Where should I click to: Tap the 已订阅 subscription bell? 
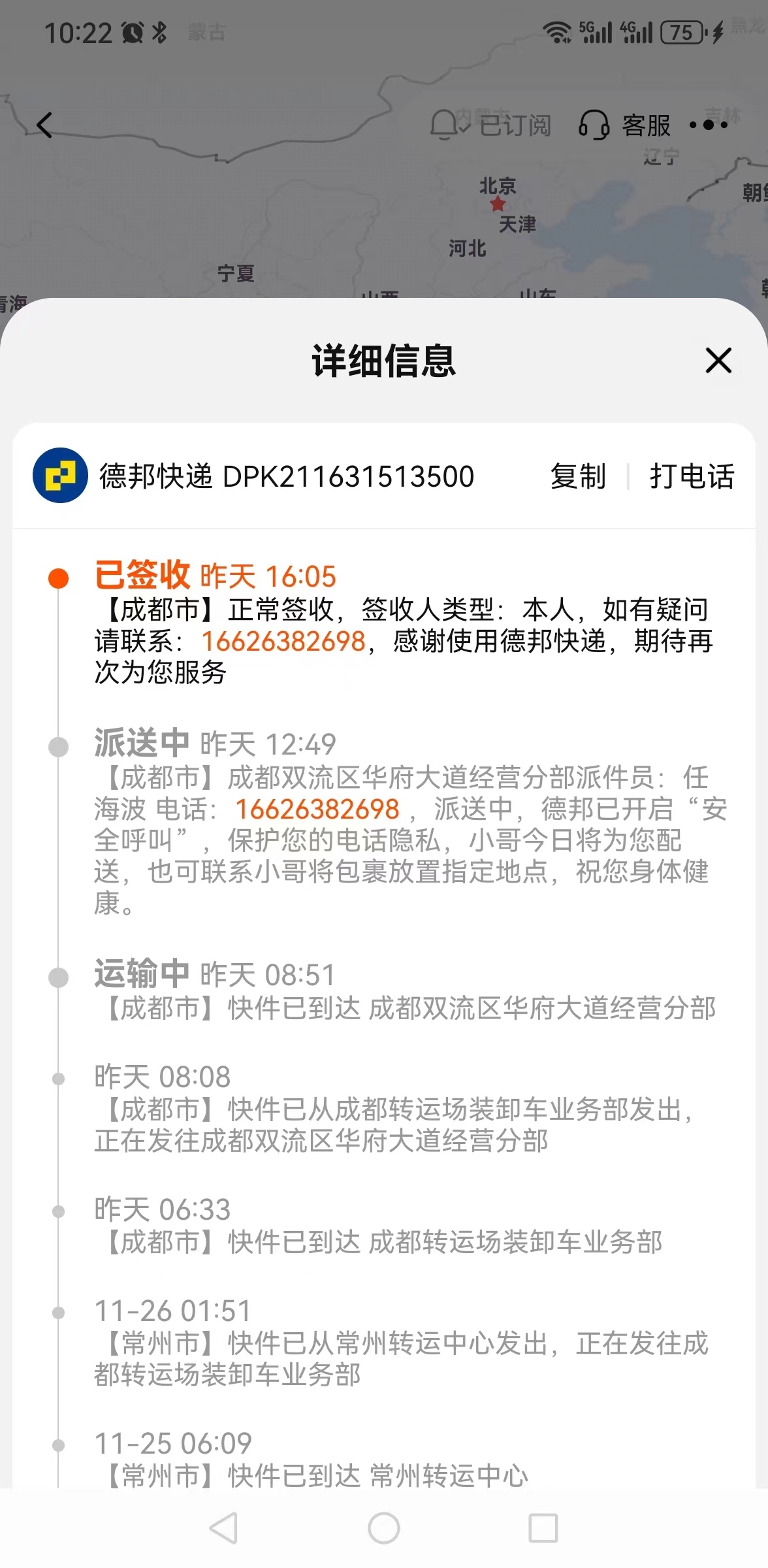pyautogui.click(x=490, y=125)
